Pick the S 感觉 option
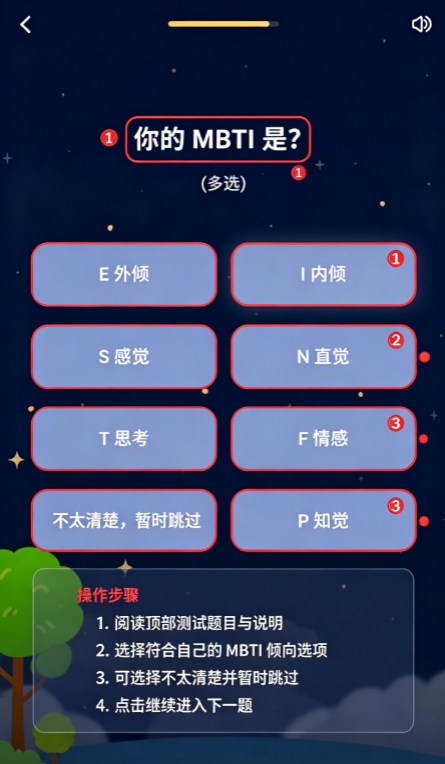Image resolution: width=445 pixels, height=764 pixels. pyautogui.click(x=124, y=357)
